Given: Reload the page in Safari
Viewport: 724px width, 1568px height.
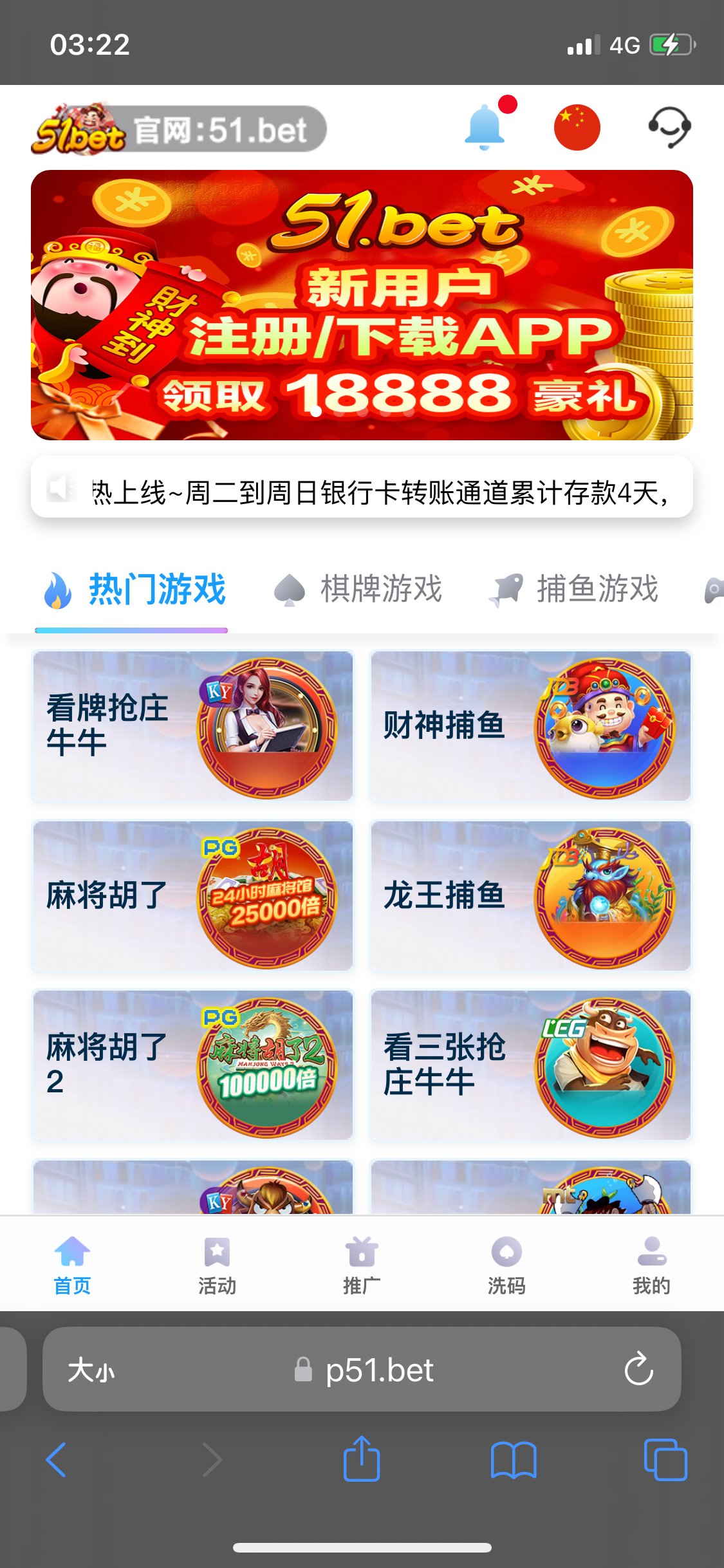Looking at the screenshot, I should click(x=638, y=1369).
